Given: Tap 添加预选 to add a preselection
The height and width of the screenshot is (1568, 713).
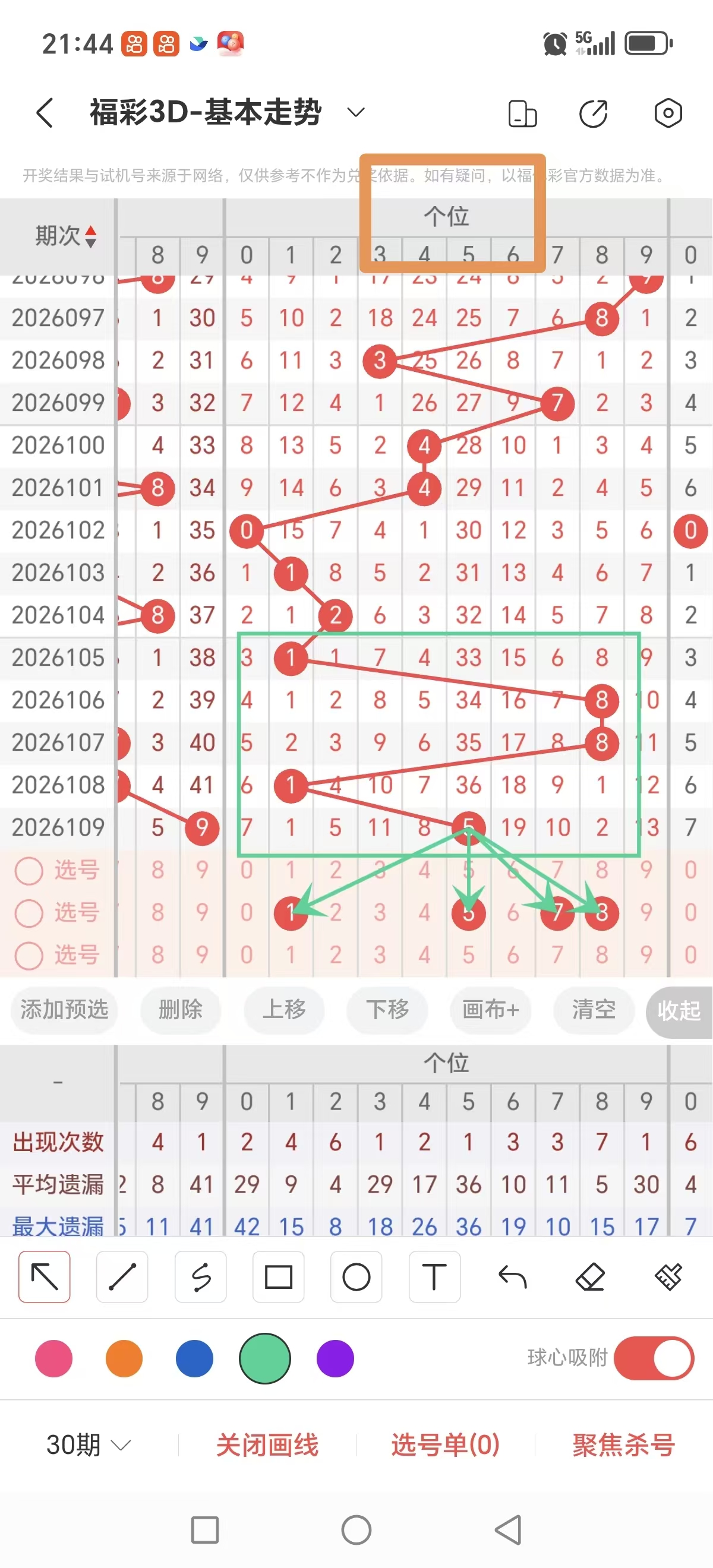Looking at the screenshot, I should 64,1010.
